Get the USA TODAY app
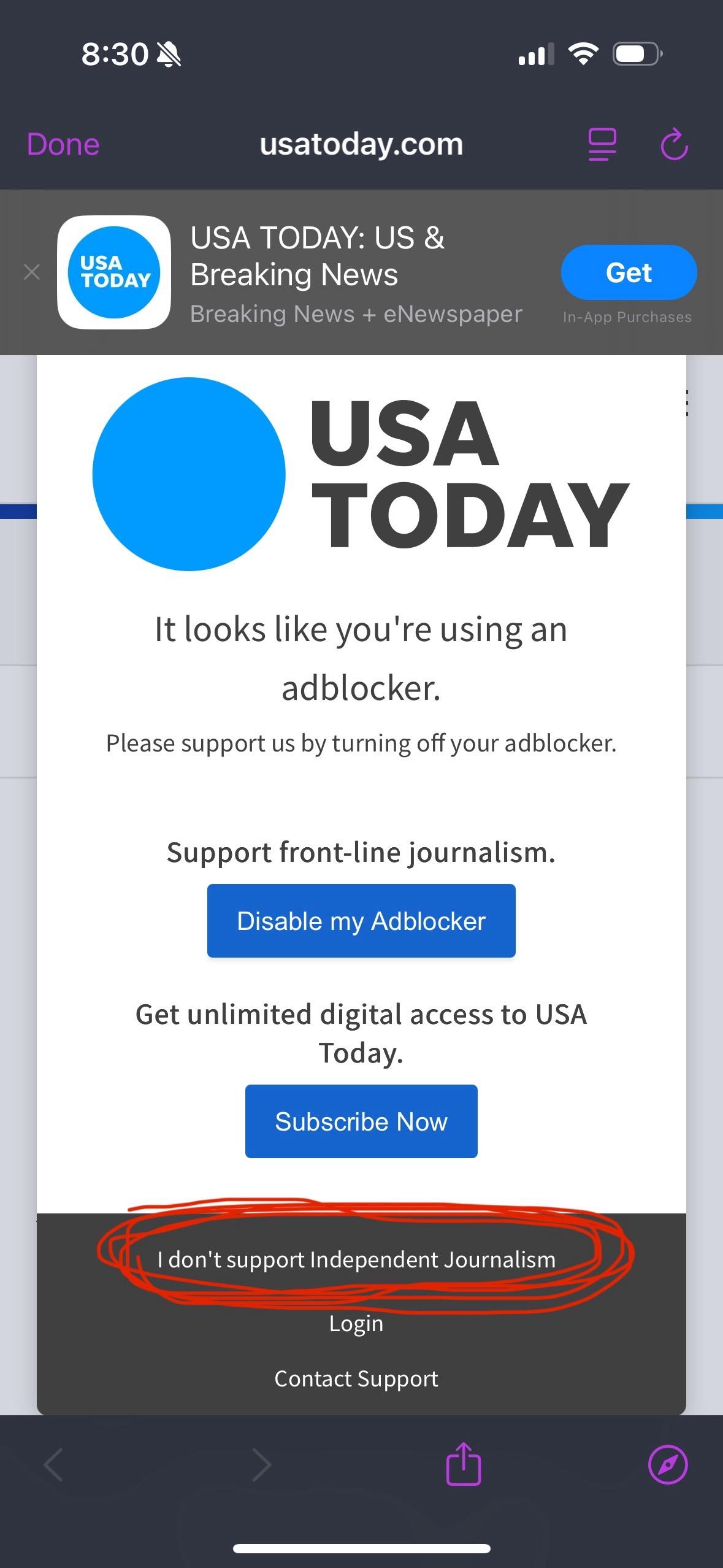Viewport: 723px width, 1568px height. click(x=629, y=272)
